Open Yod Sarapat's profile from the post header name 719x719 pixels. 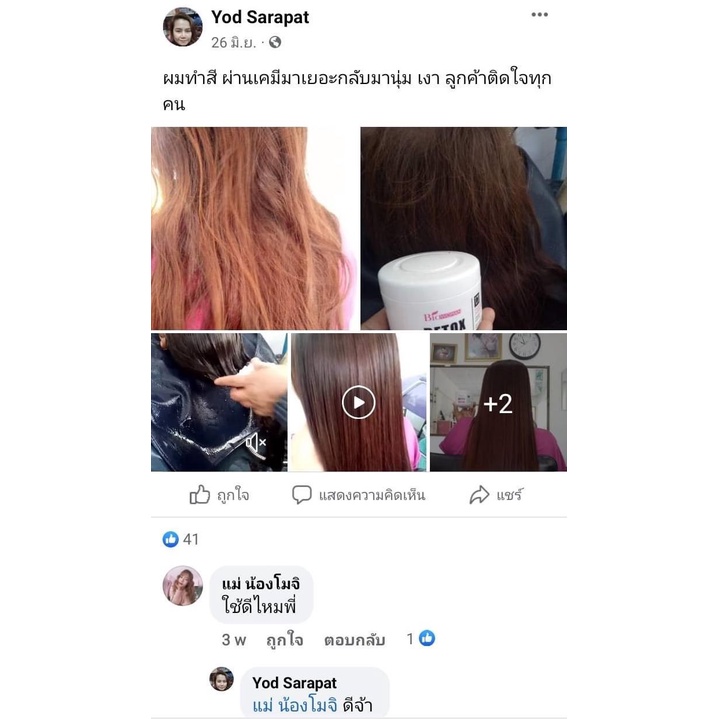pos(260,17)
